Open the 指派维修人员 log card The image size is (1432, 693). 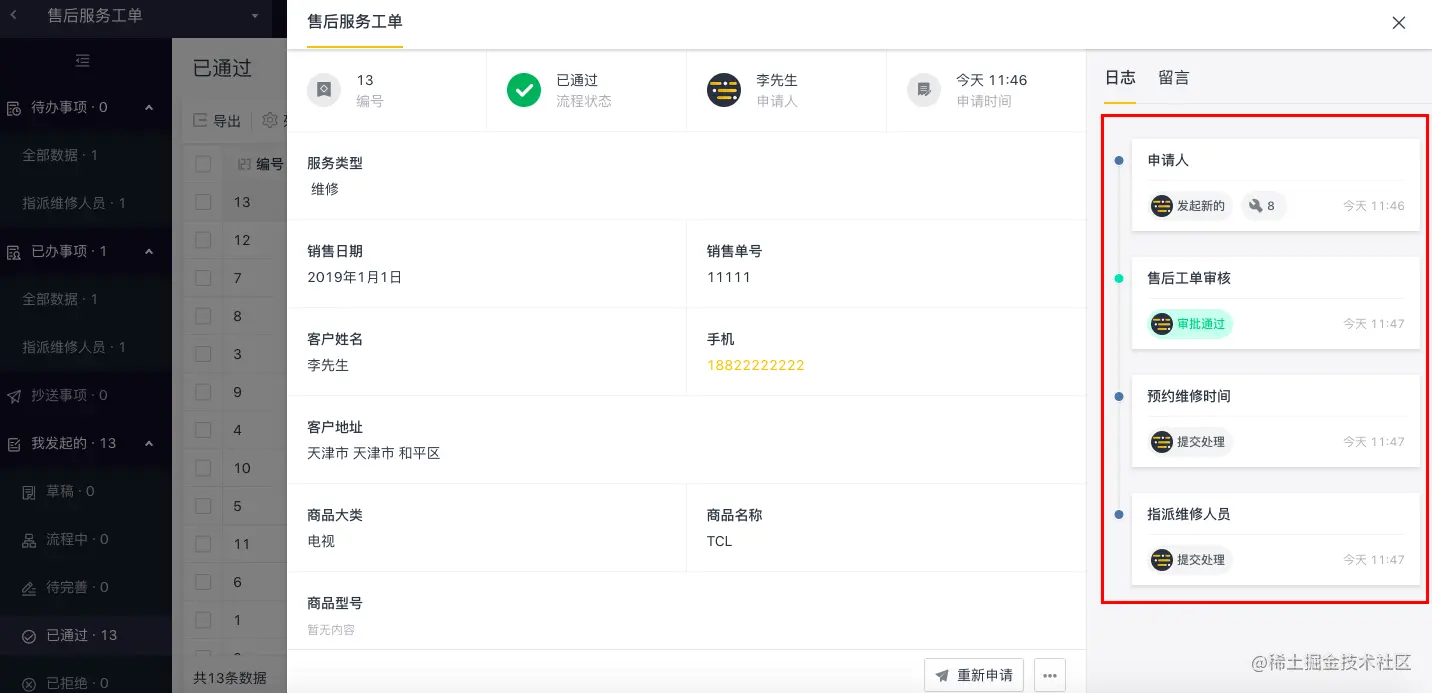1275,539
